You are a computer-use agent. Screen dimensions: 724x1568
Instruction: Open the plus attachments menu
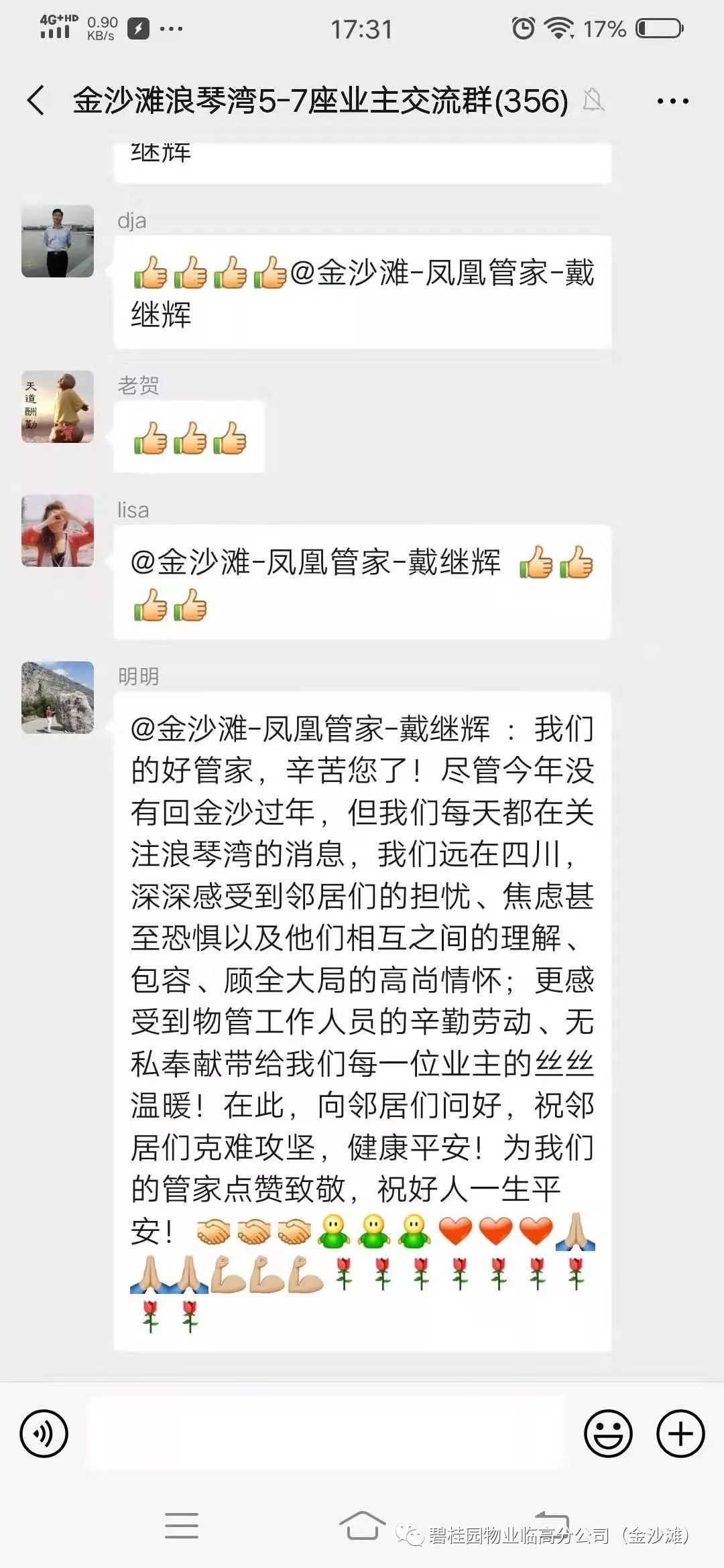680,1434
